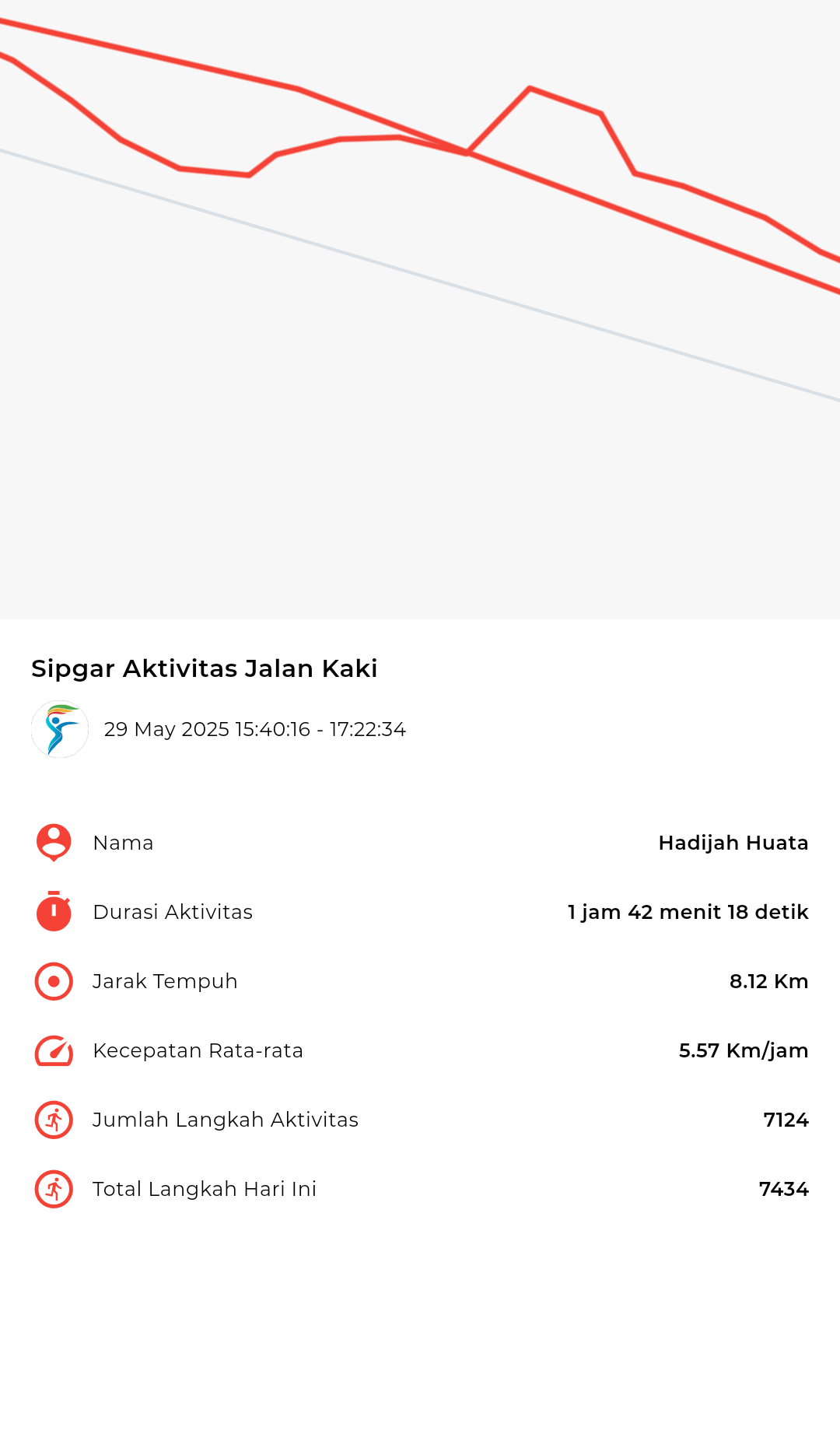Image resolution: width=840 pixels, height=1434 pixels.
Task: Select the distance value 8.12 Km
Action: pos(768,981)
